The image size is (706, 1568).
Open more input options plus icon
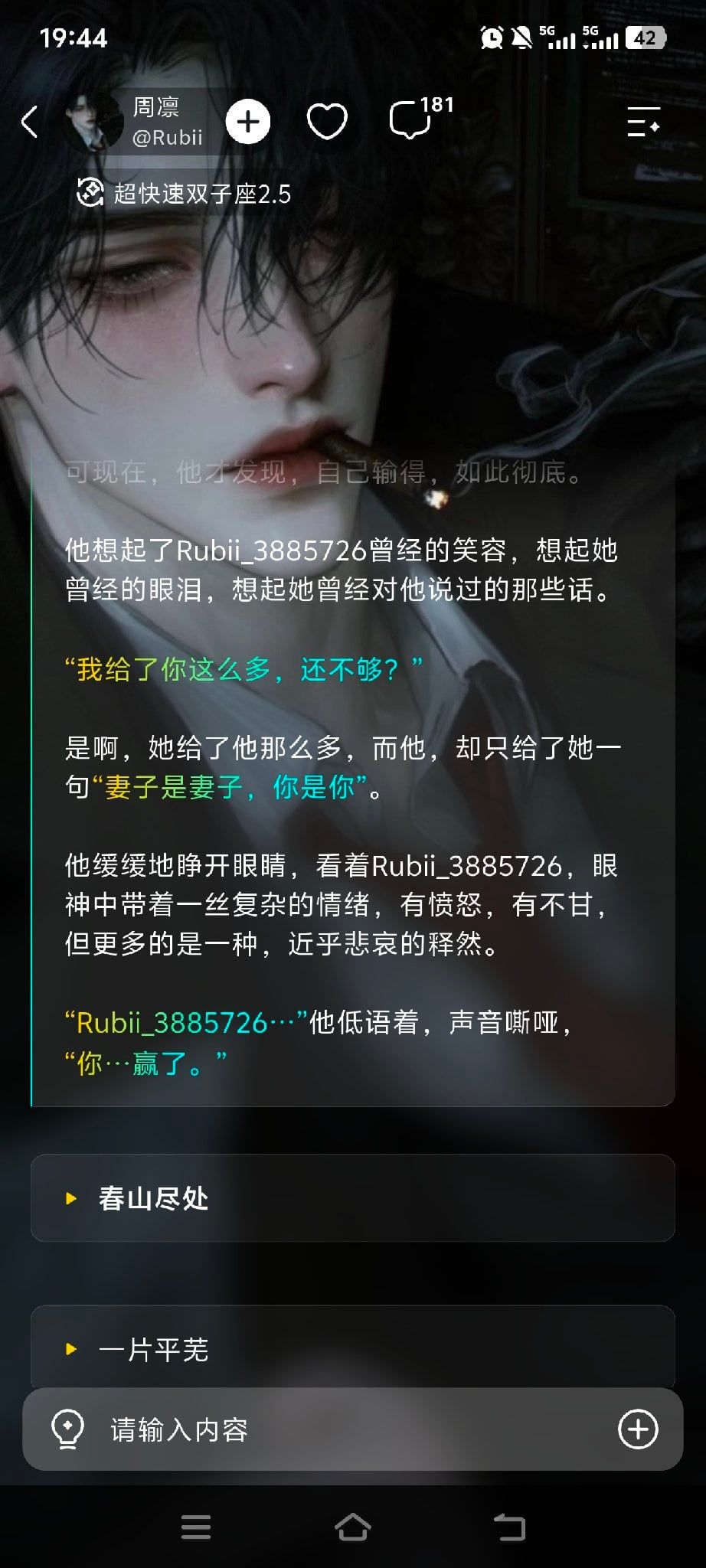[638, 1429]
